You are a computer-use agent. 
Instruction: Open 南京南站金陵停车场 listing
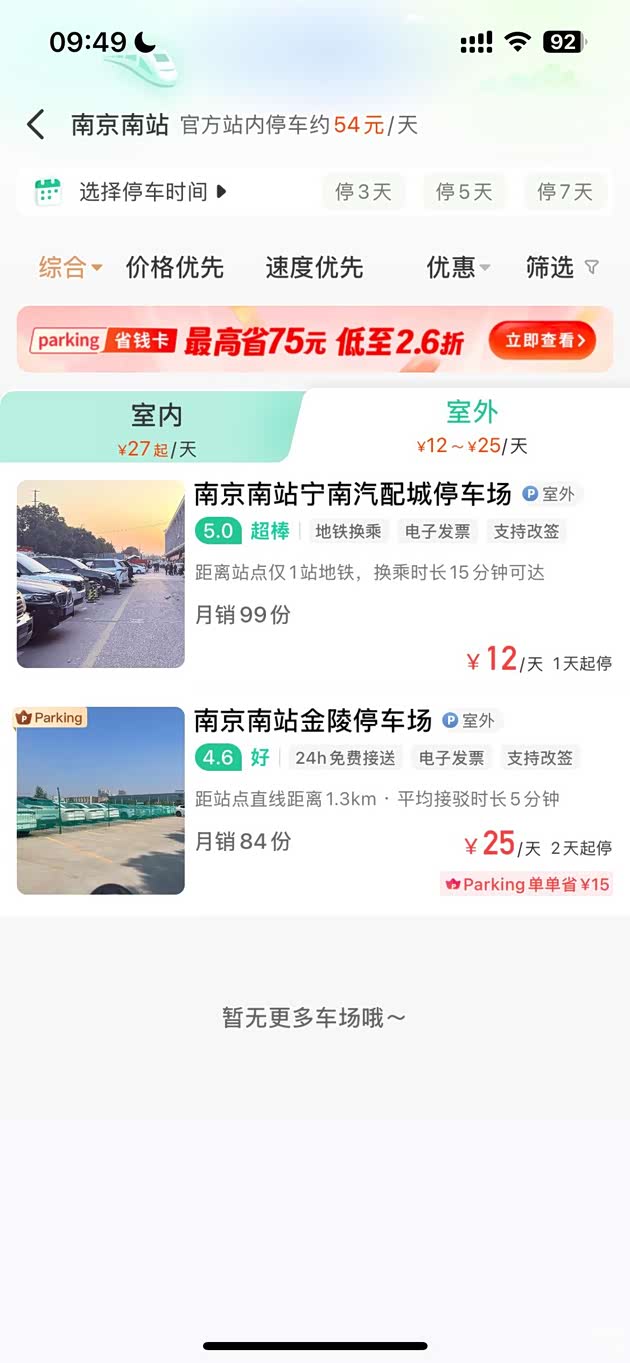[x=312, y=721]
